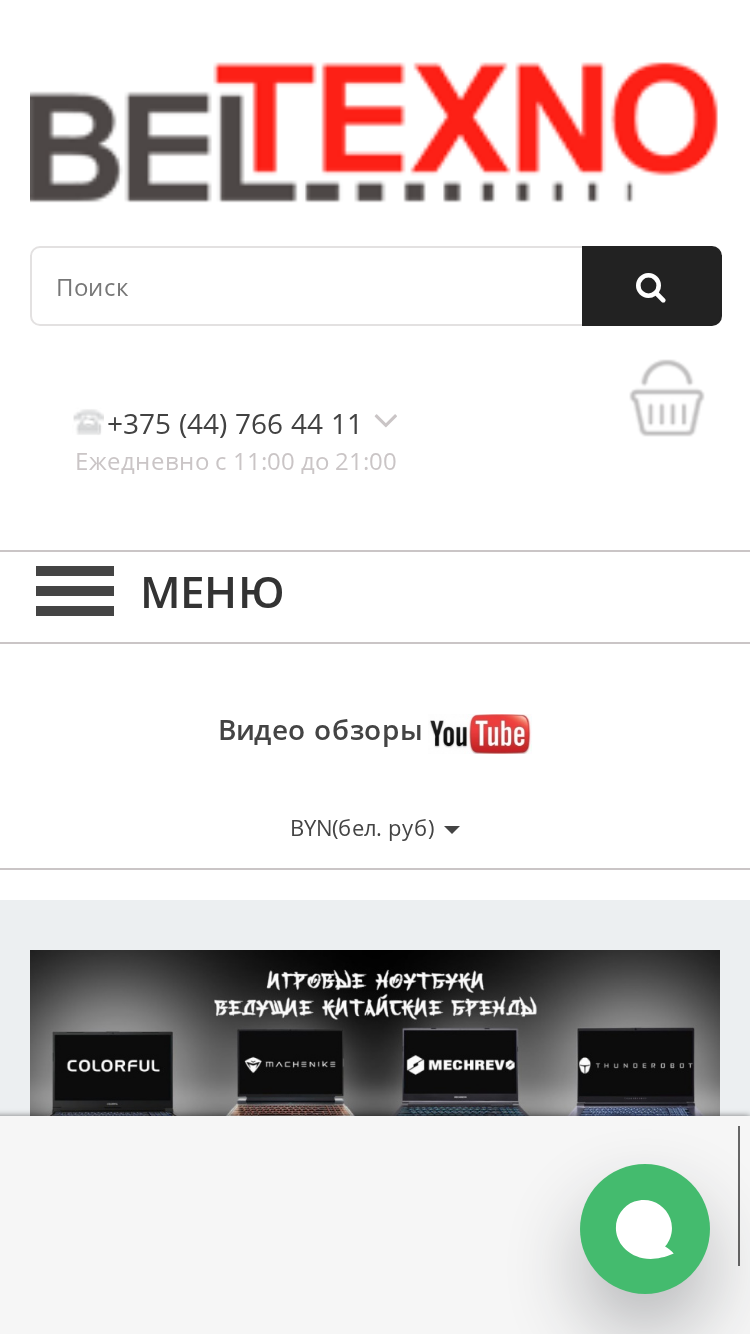Open Видео обзоры YouTube link
750x1334 pixels.
click(x=374, y=732)
